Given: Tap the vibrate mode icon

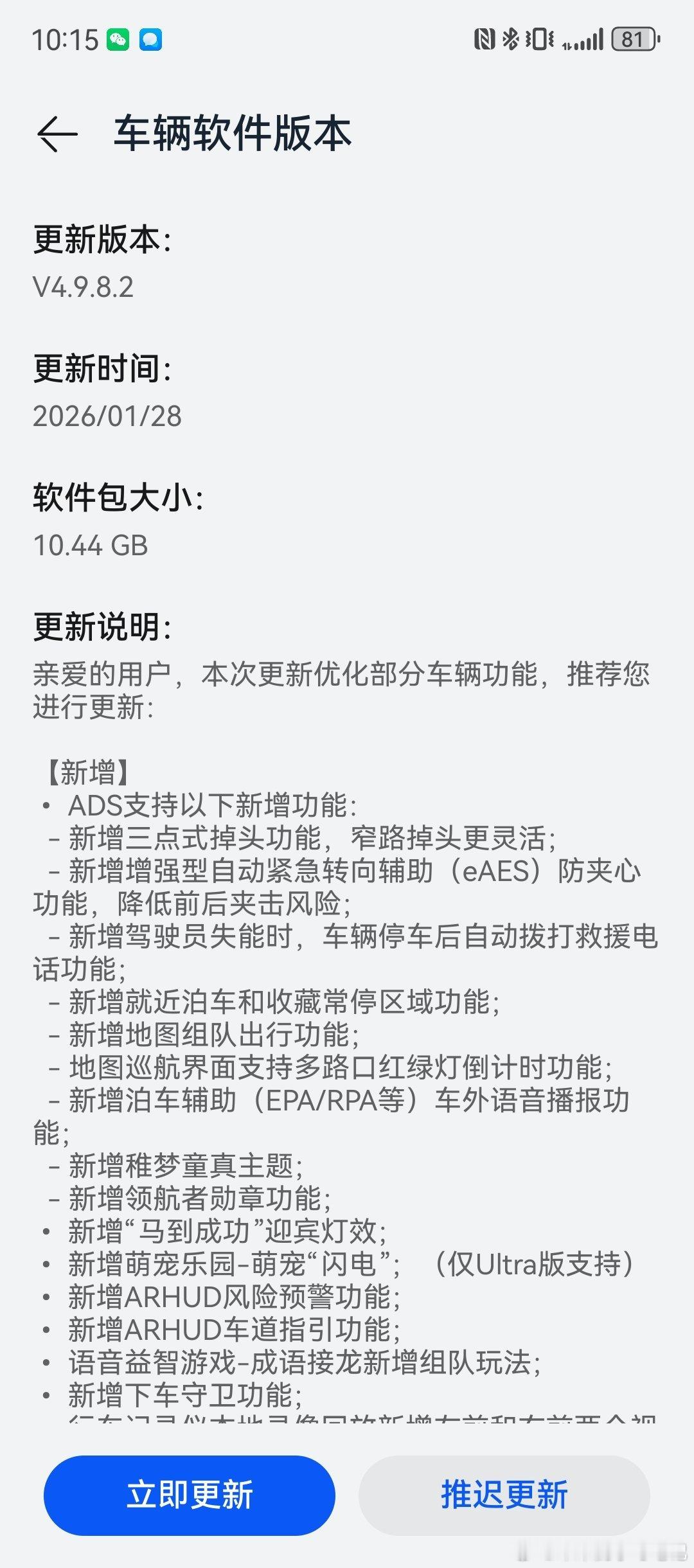Looking at the screenshot, I should [538, 39].
